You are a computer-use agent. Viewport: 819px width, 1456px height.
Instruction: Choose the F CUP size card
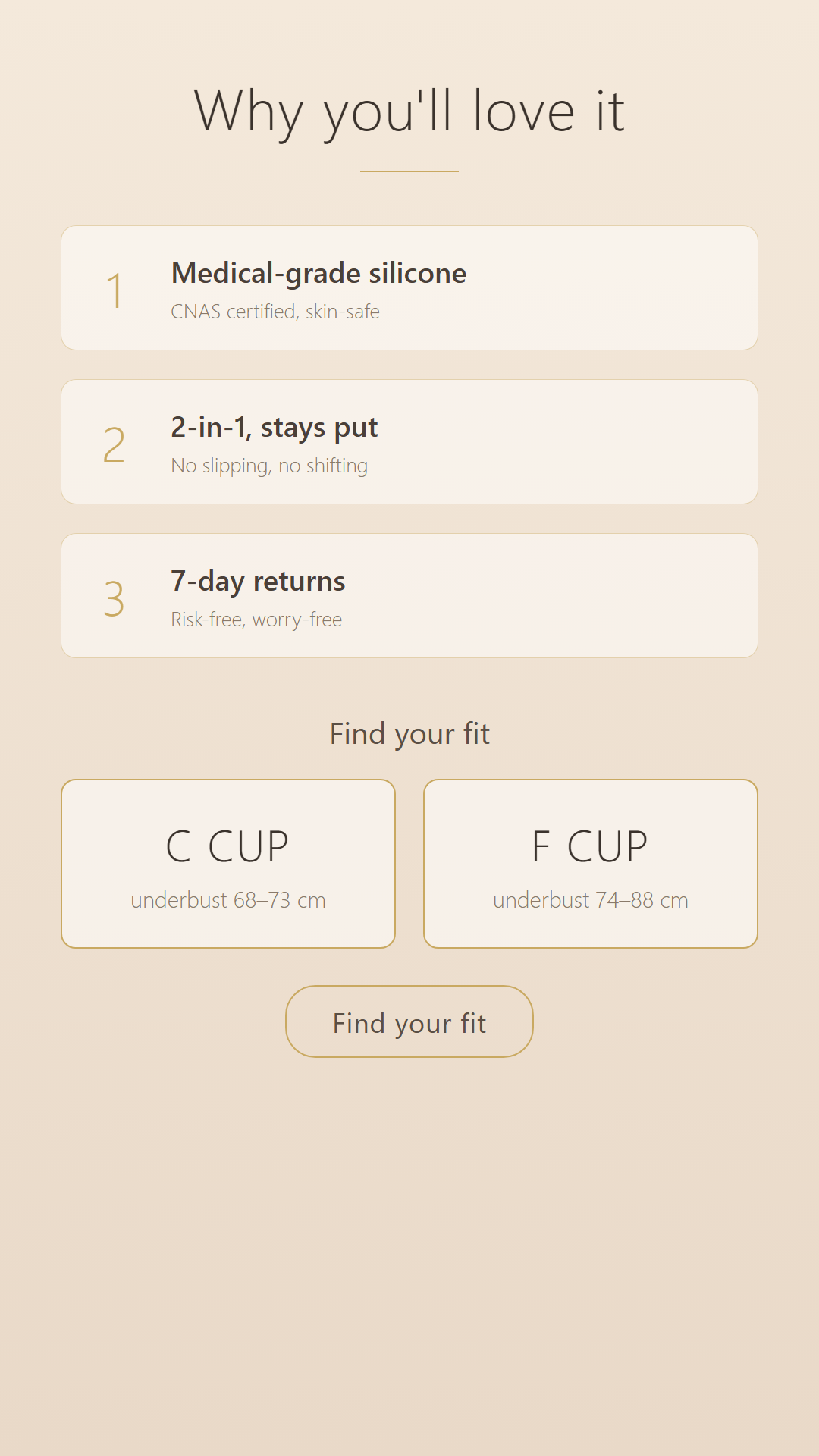click(591, 864)
